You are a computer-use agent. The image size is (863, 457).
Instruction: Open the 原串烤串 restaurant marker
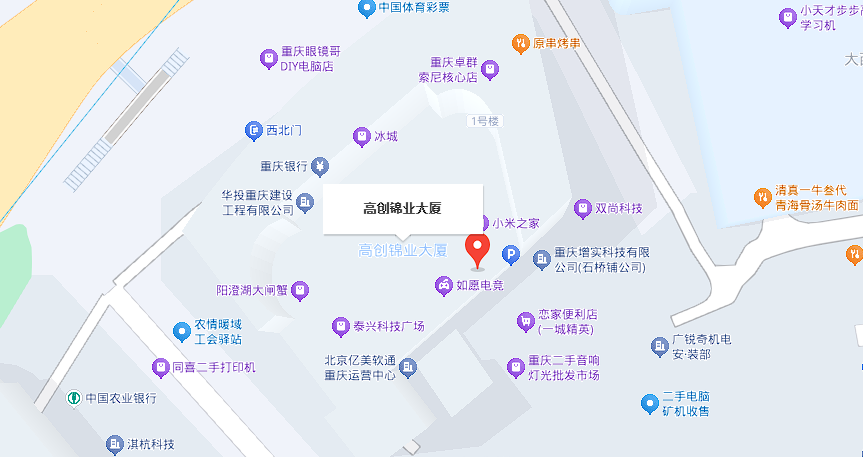(x=520, y=44)
